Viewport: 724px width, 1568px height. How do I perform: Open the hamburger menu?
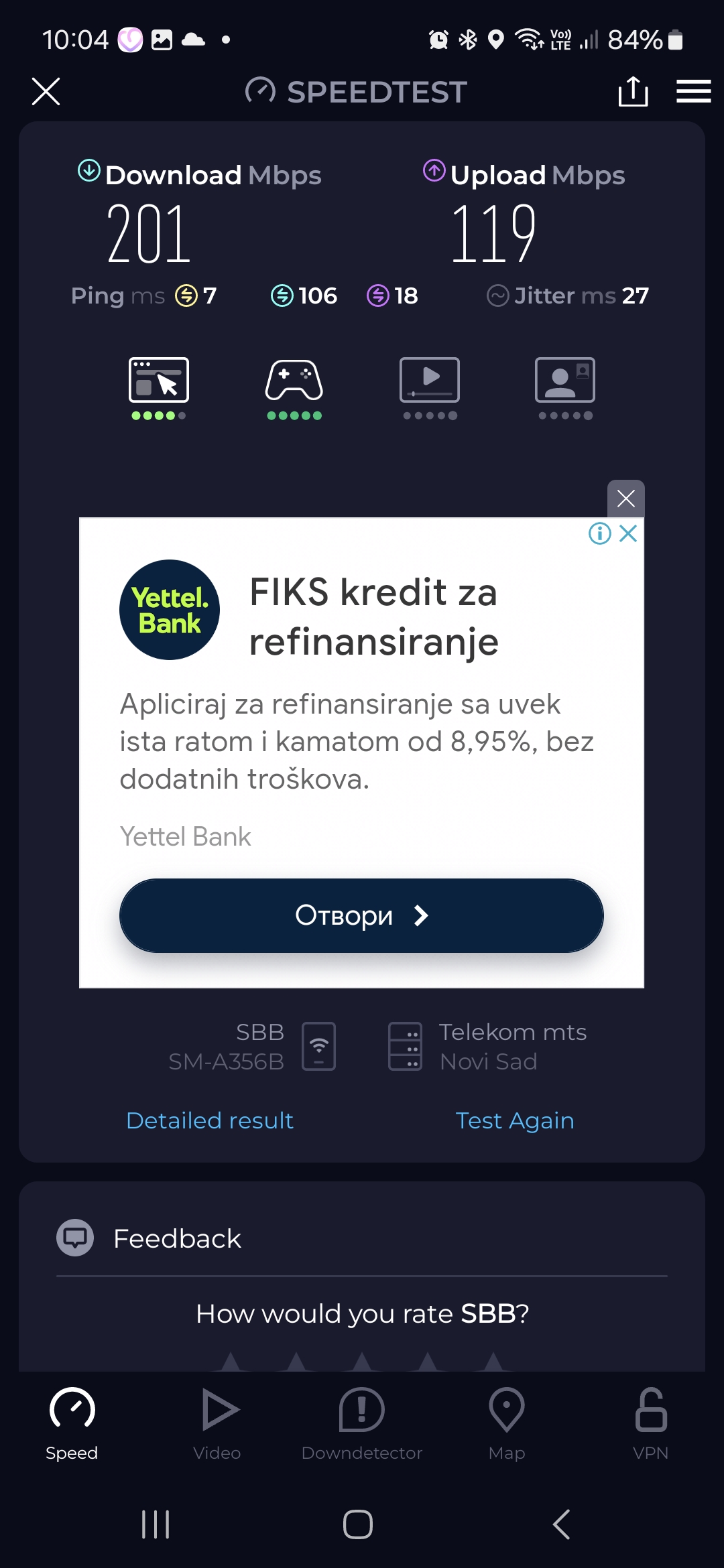coord(693,91)
